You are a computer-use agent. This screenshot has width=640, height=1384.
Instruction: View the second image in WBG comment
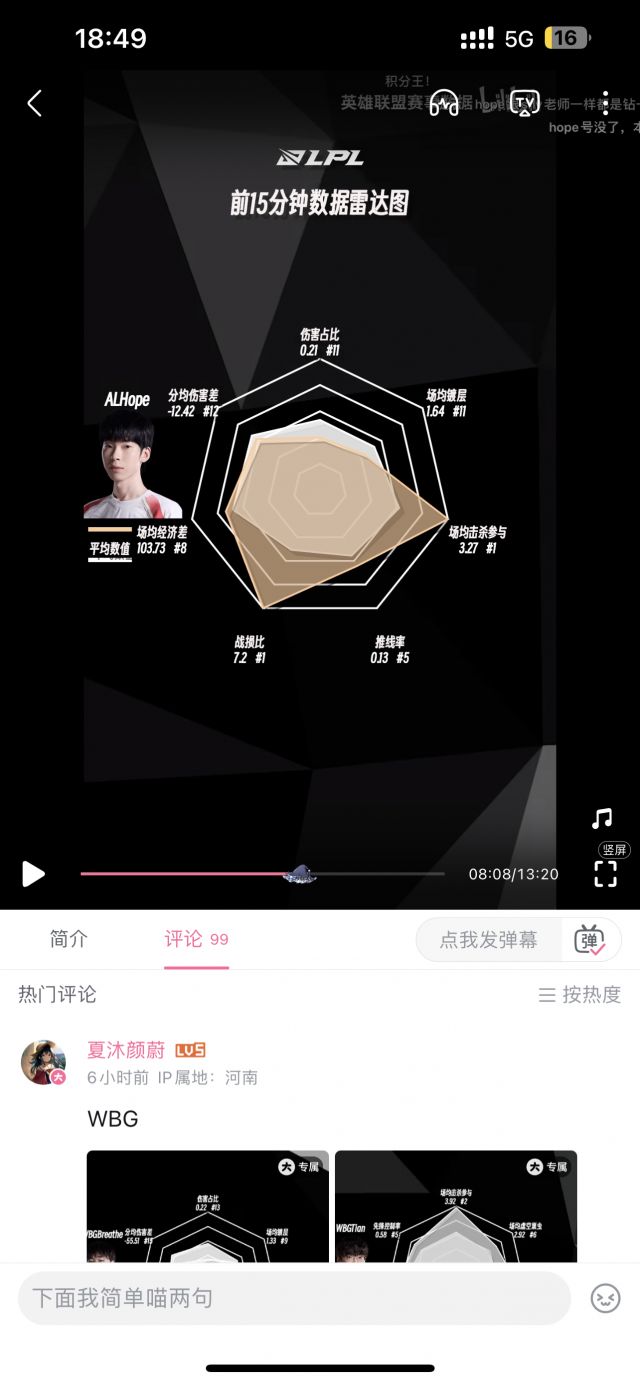[455, 1206]
